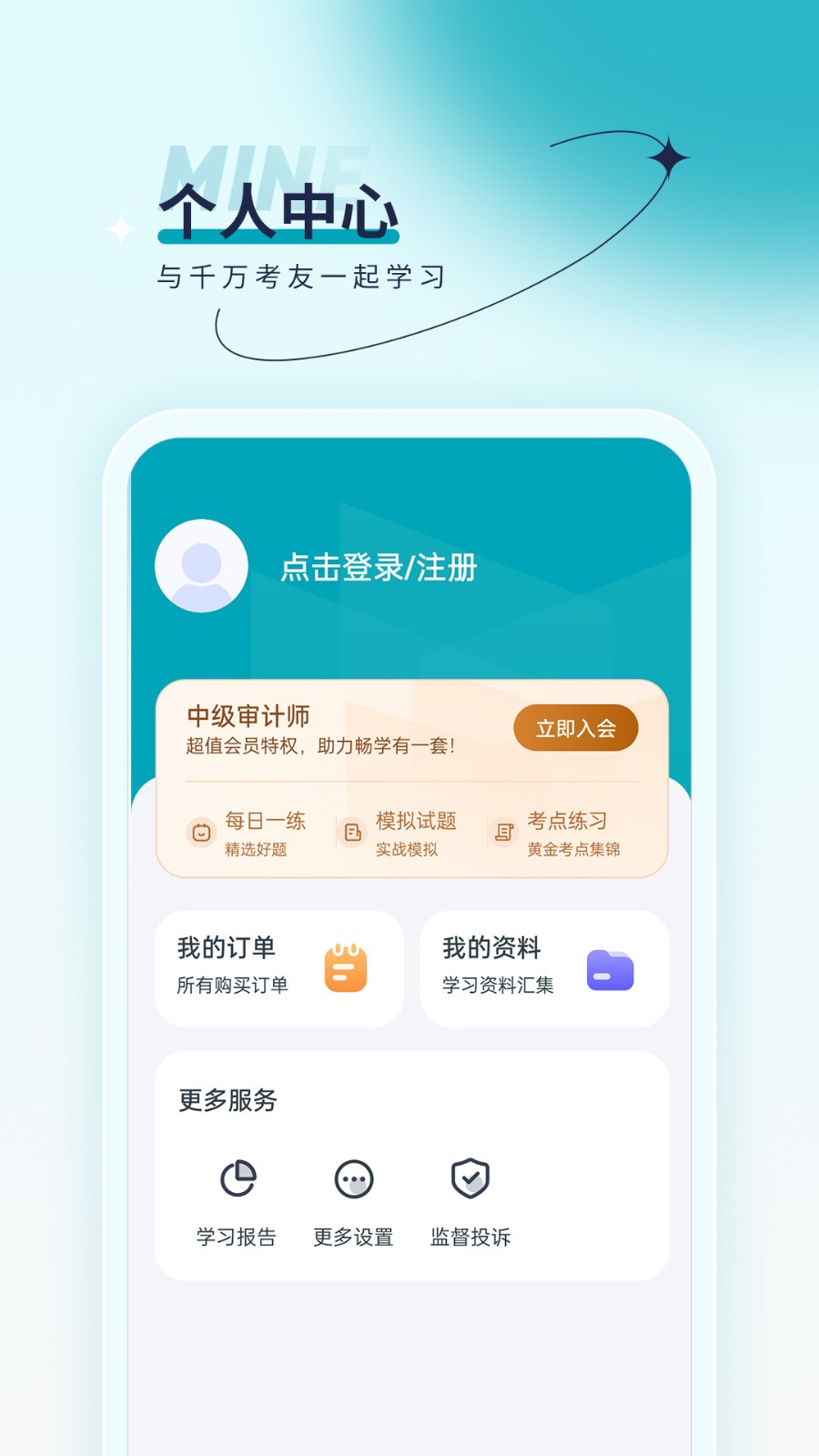Tap the user avatar placeholder image

pyautogui.click(x=201, y=566)
